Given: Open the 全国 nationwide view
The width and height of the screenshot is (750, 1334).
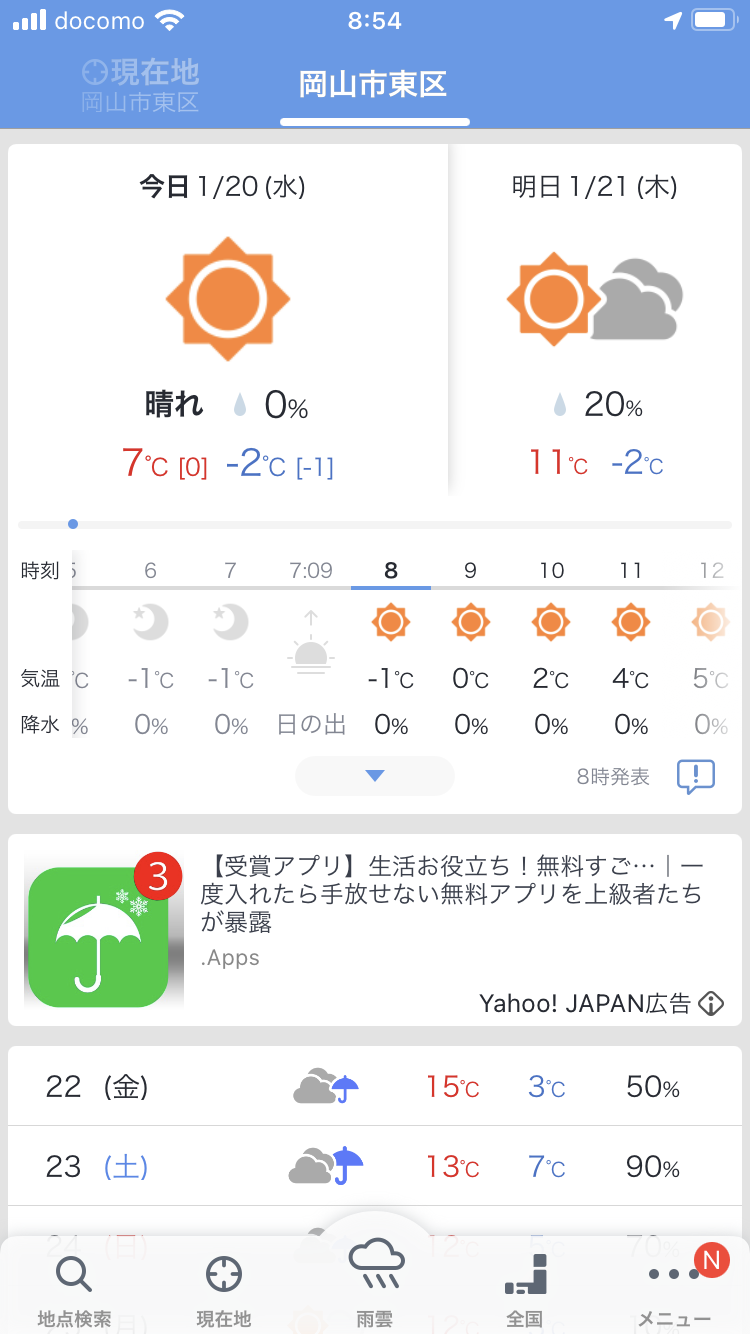Looking at the screenshot, I should pyautogui.click(x=525, y=1291).
